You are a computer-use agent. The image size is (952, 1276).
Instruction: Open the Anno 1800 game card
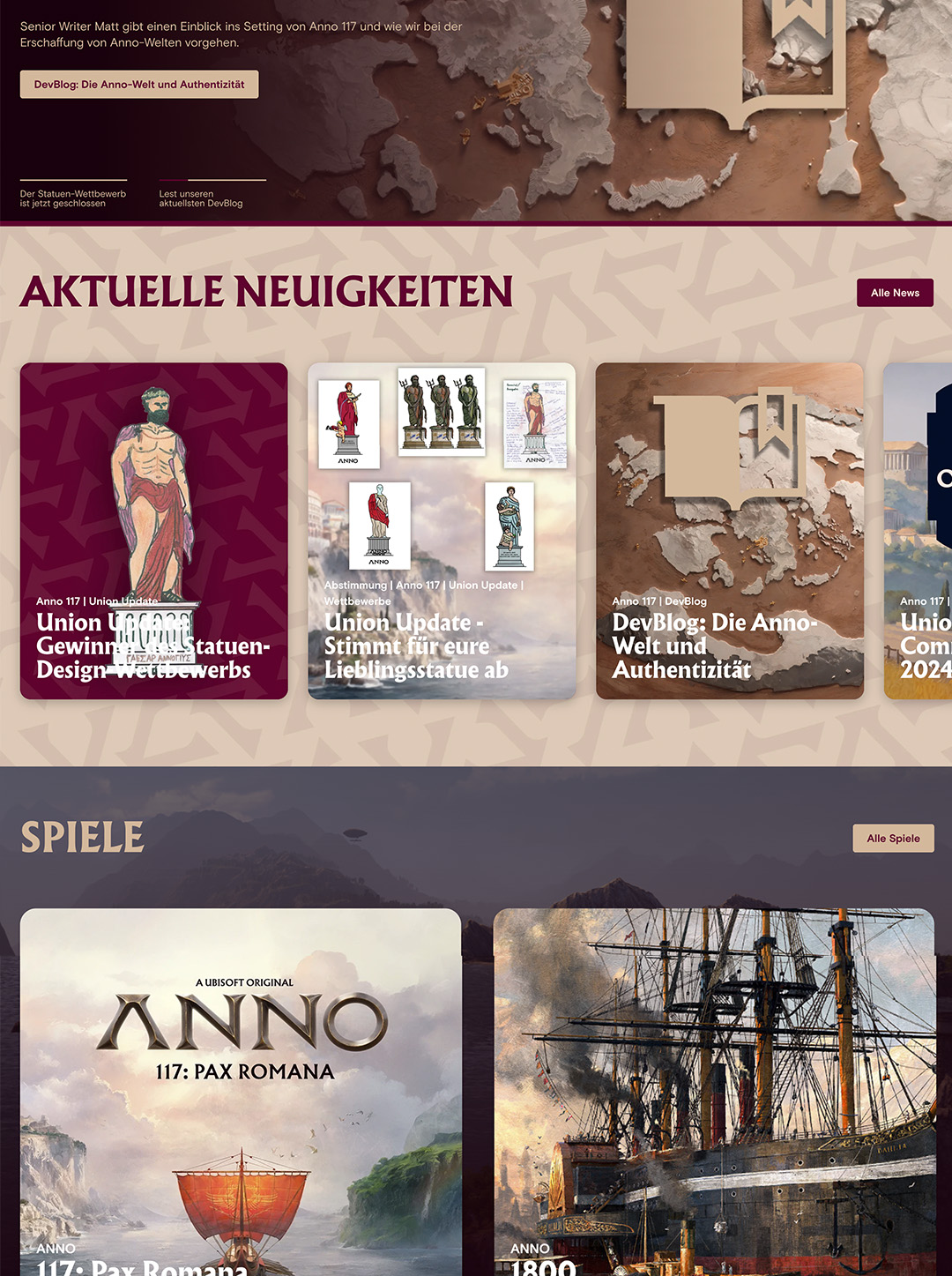(x=713, y=1092)
